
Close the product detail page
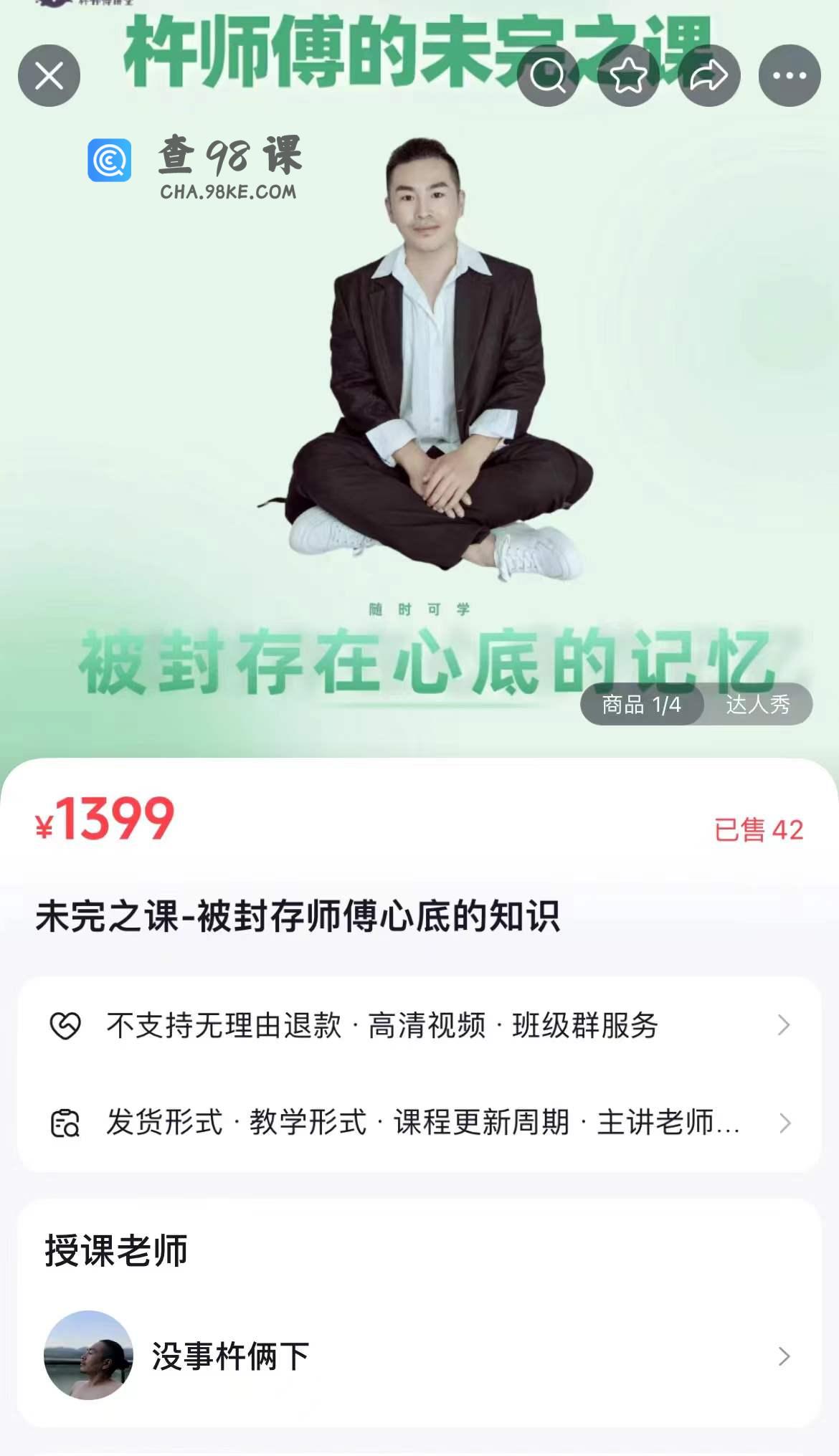49,76
